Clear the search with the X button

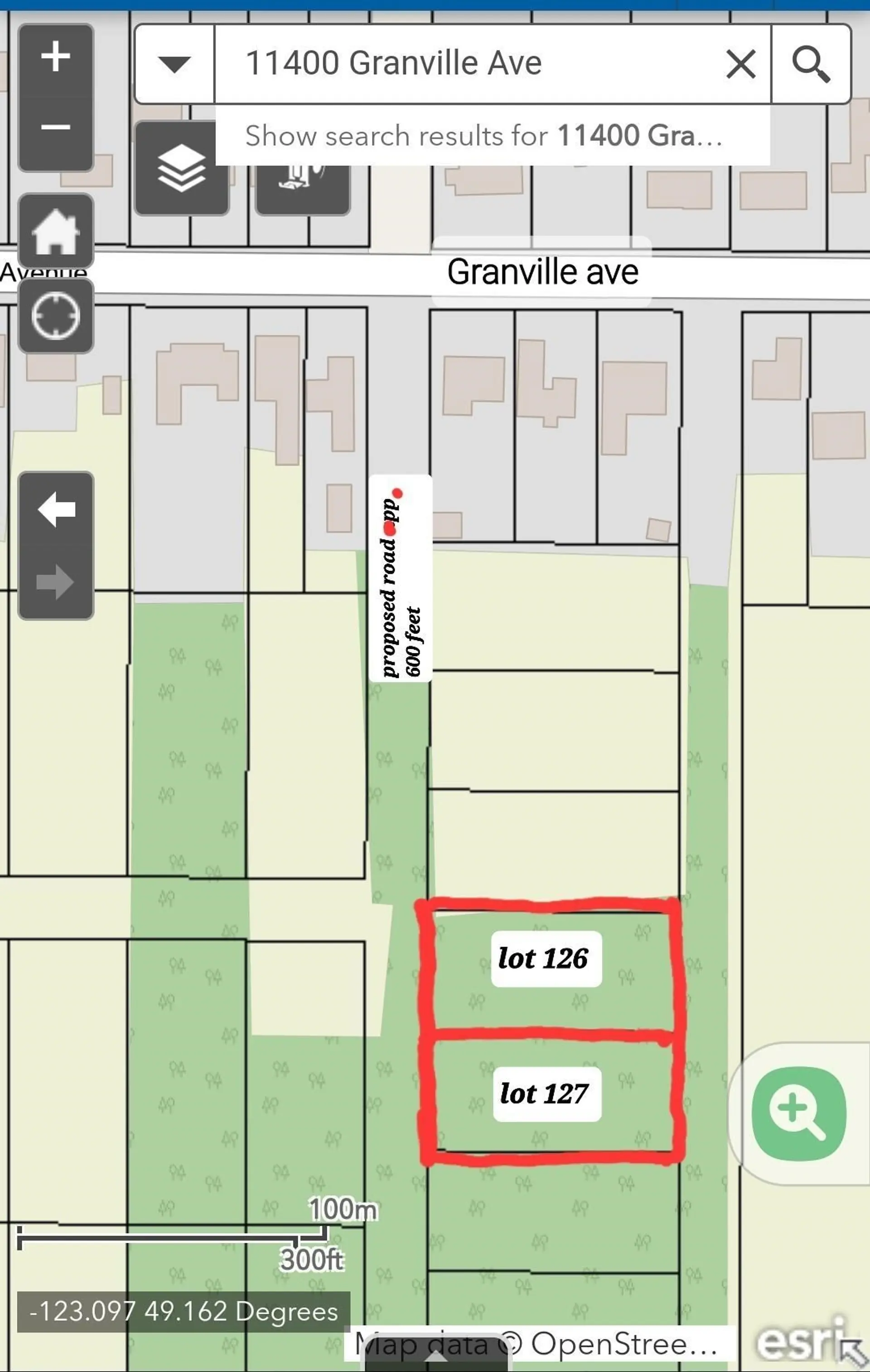point(741,64)
